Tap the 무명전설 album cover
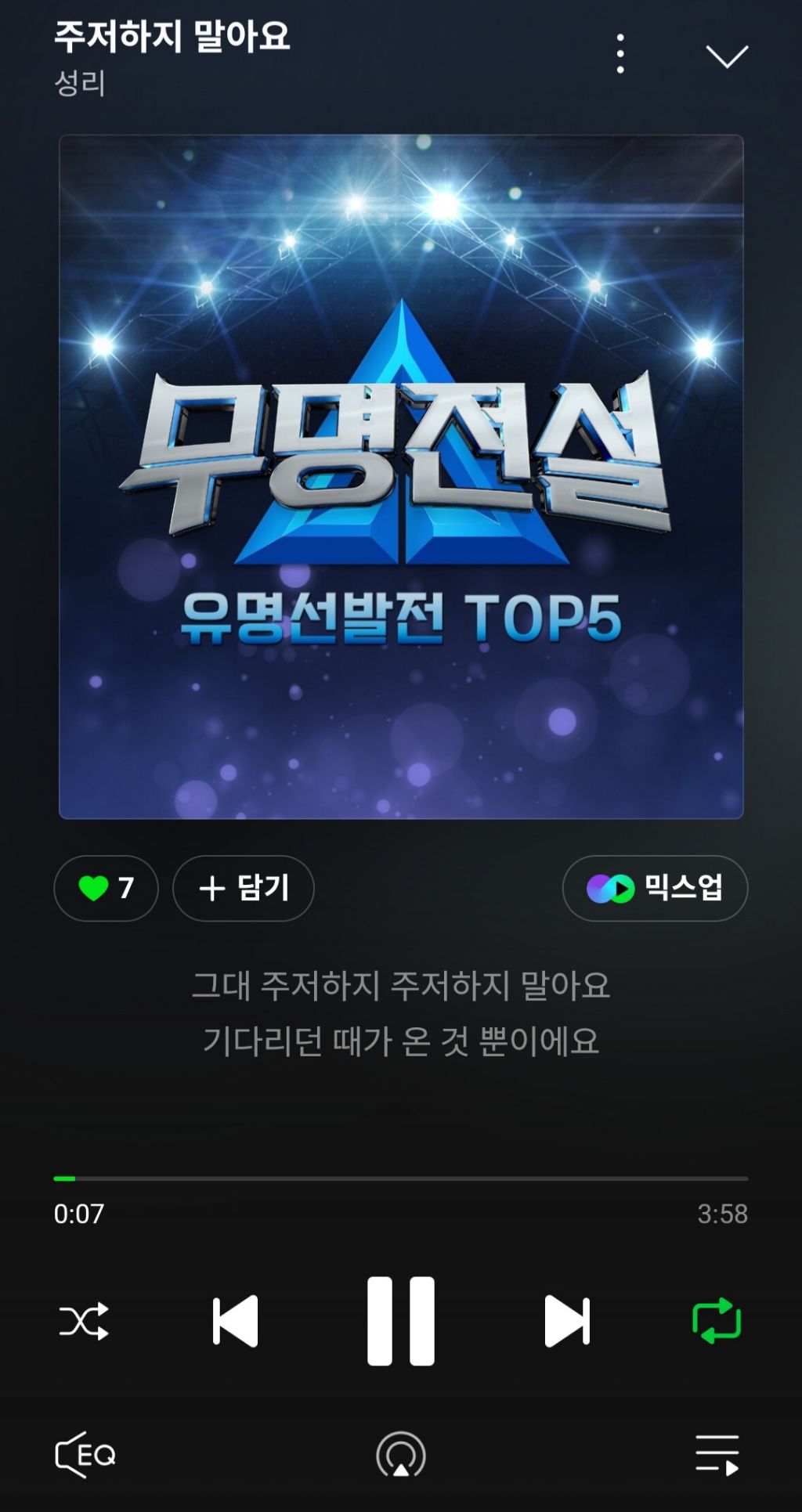This screenshot has height=1512, width=802. (401, 477)
